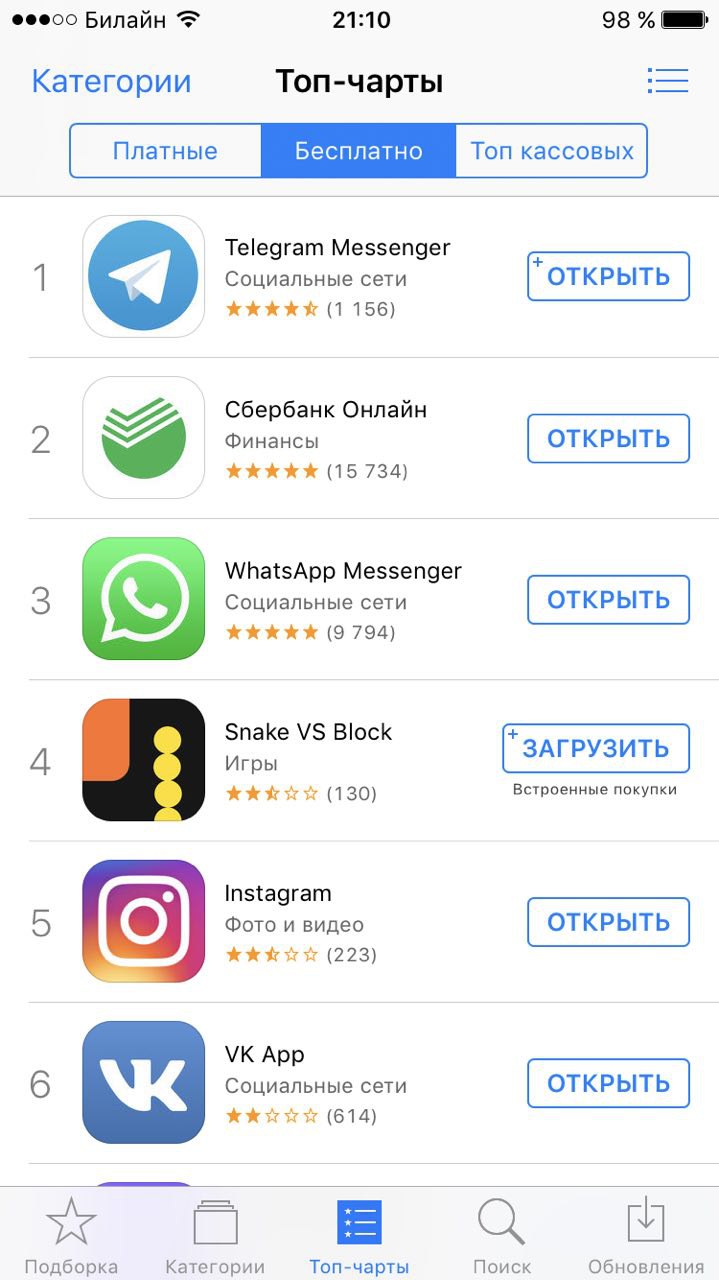This screenshot has width=719, height=1280.
Task: Open the Категории tab in bottom bar
Action: [x=215, y=1235]
